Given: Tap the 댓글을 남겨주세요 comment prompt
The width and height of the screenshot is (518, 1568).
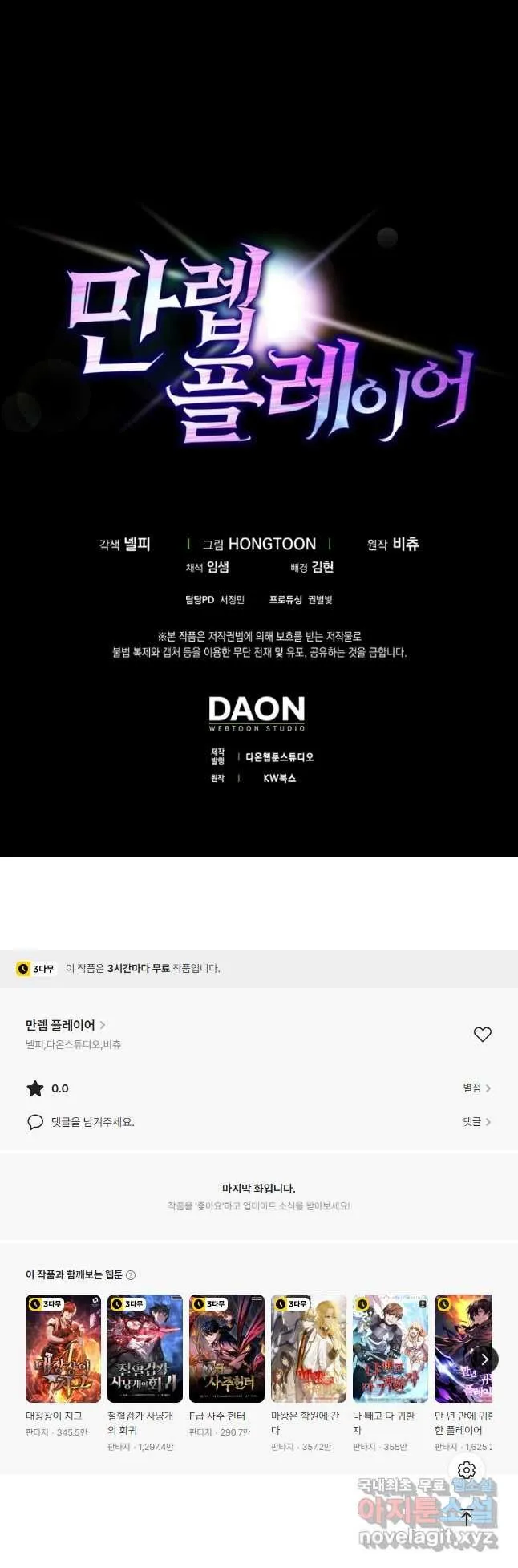Looking at the screenshot, I should click(92, 1122).
